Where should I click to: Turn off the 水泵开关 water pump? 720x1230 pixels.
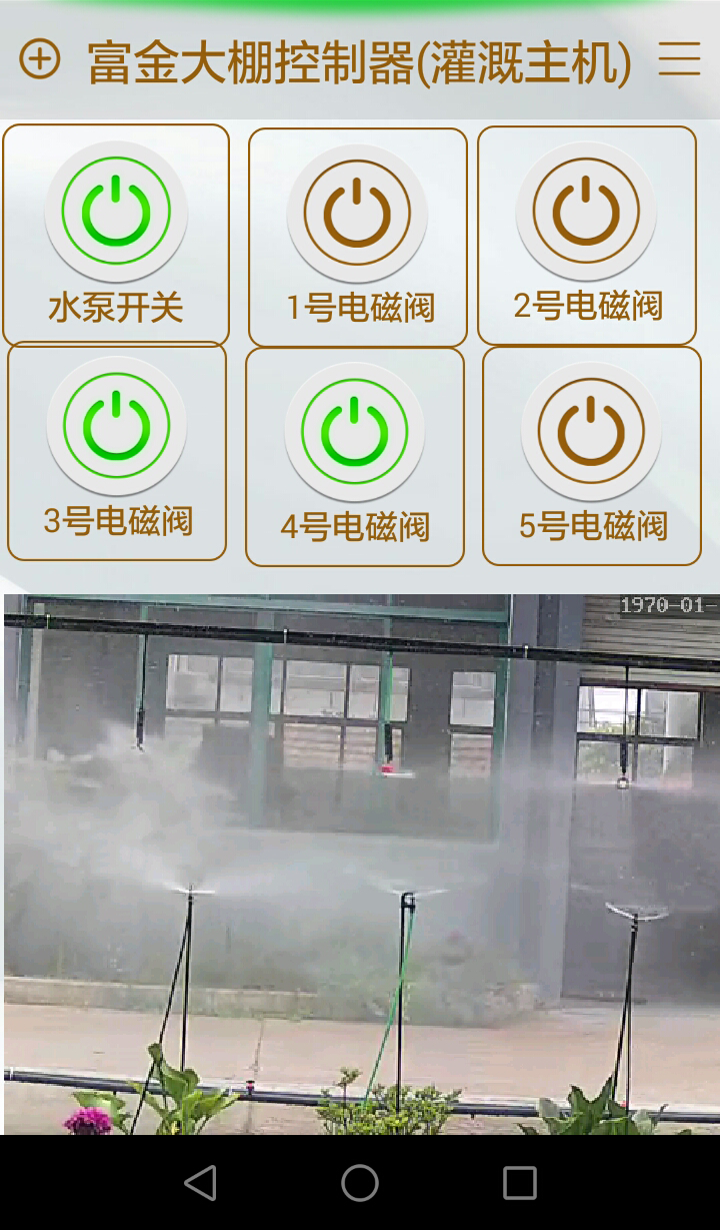coord(116,211)
